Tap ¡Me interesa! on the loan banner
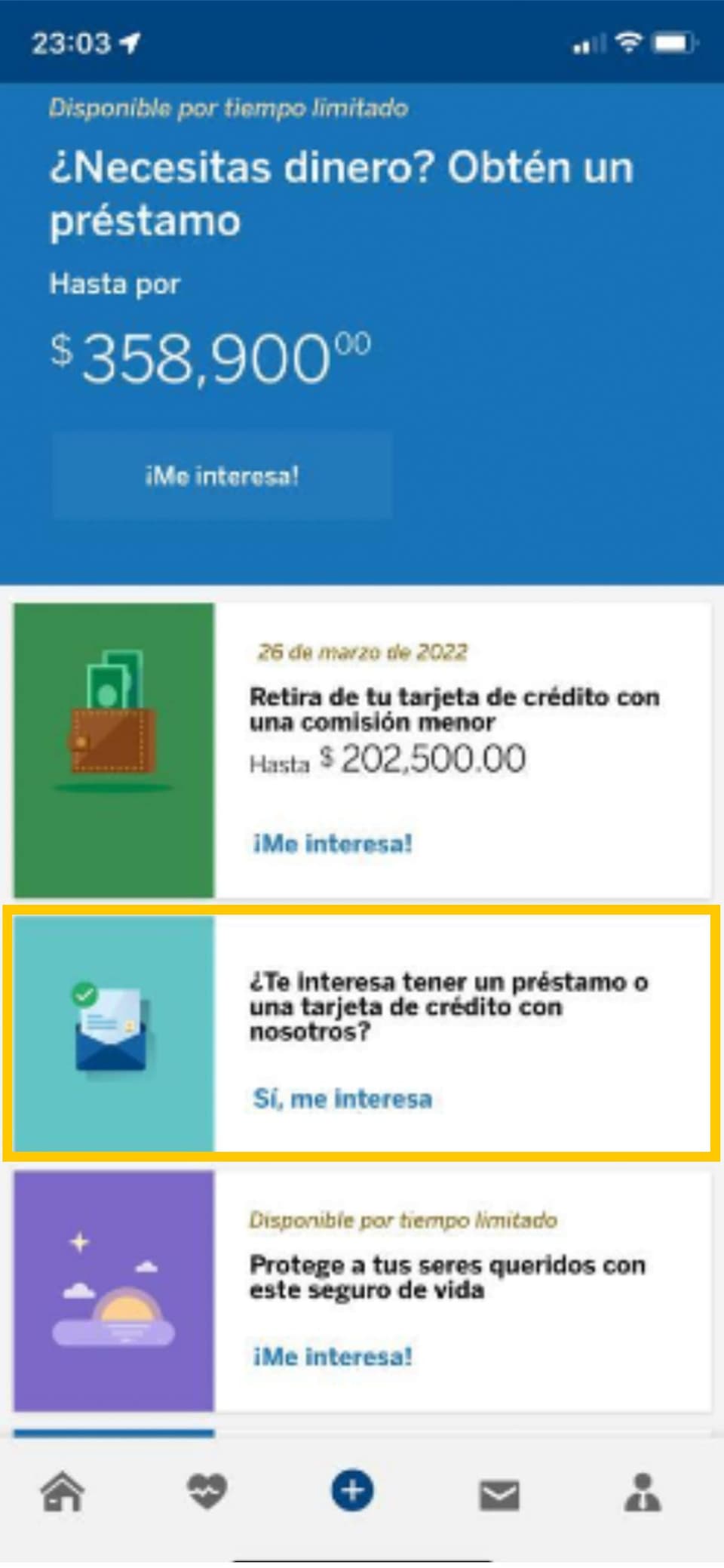Viewport: 724px width, 1568px height. (222, 476)
